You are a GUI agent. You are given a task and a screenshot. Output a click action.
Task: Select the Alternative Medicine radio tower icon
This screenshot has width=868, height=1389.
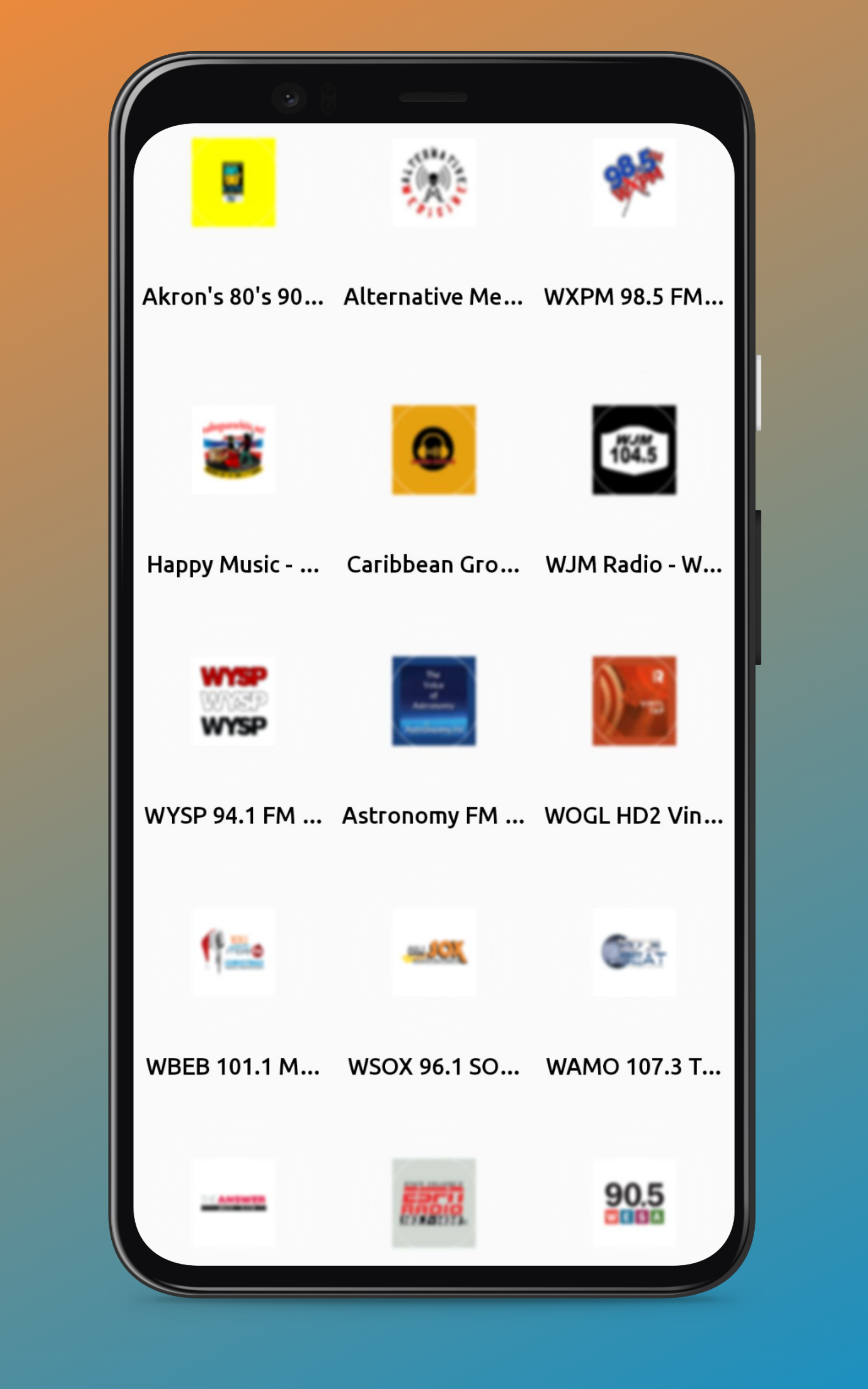[x=433, y=182]
